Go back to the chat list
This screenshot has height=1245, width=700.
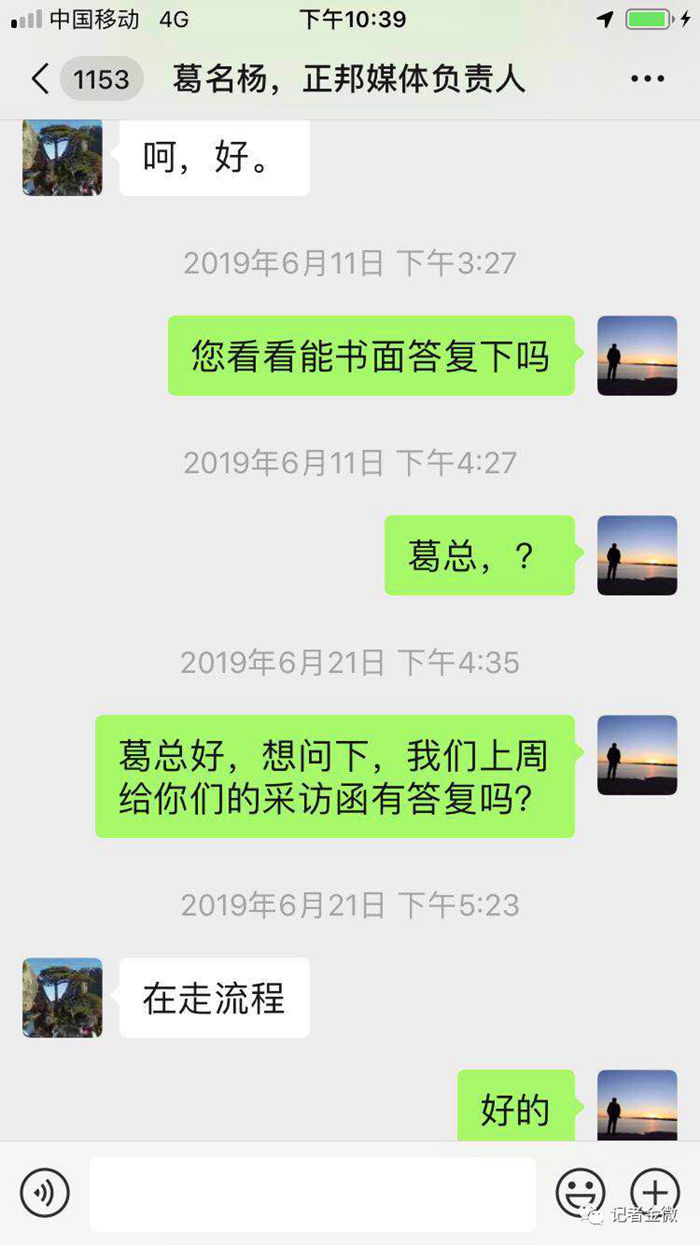[x=40, y=79]
